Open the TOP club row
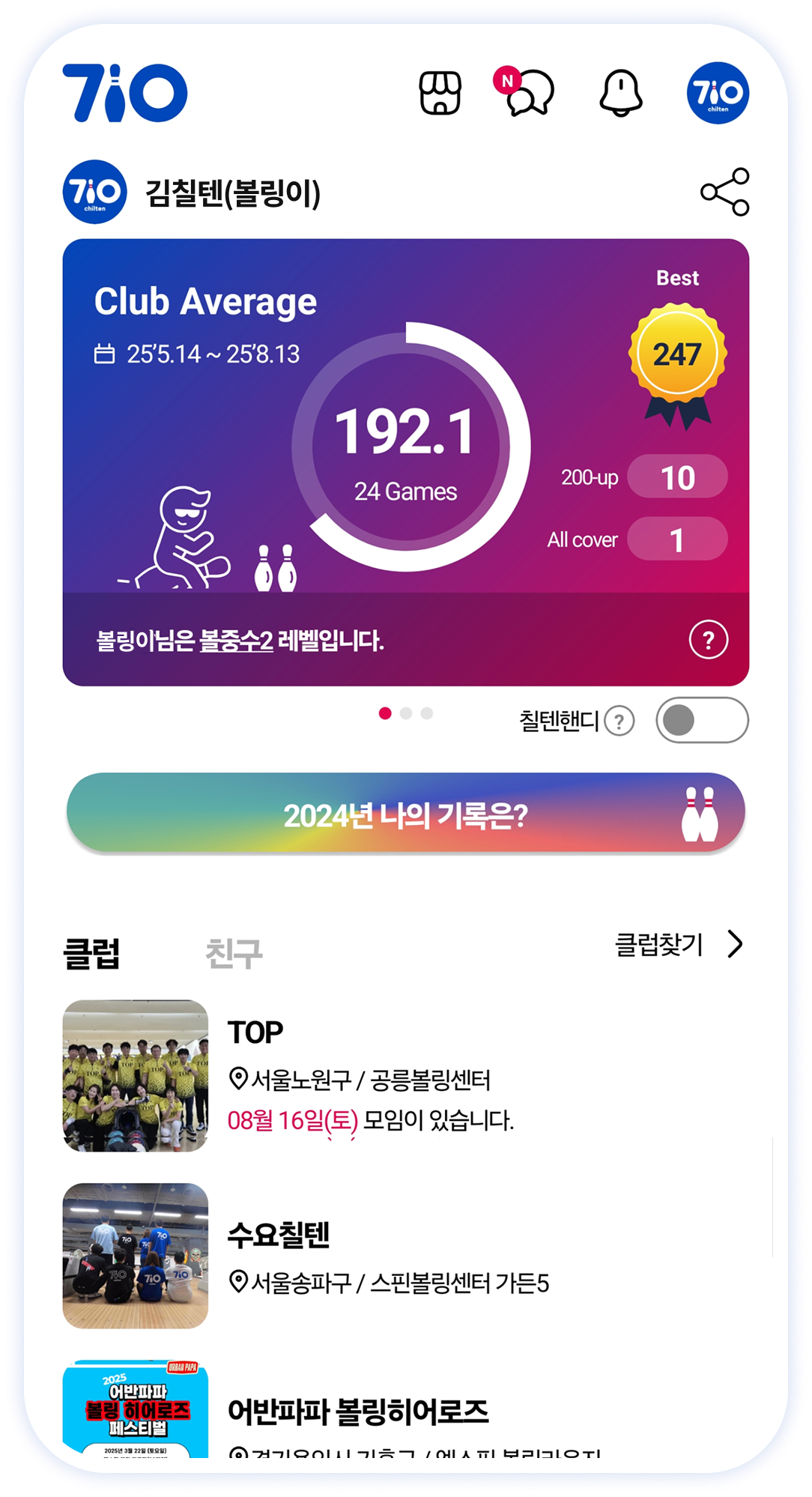The width and height of the screenshot is (812, 1497). coord(405,1076)
